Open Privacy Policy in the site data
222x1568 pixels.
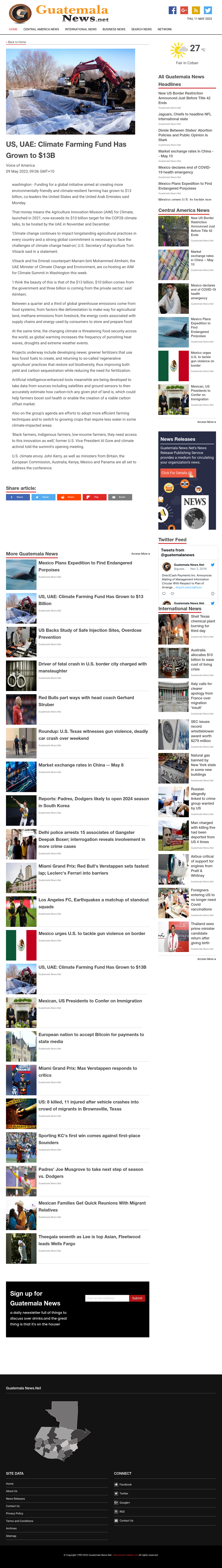[x=15, y=1513]
